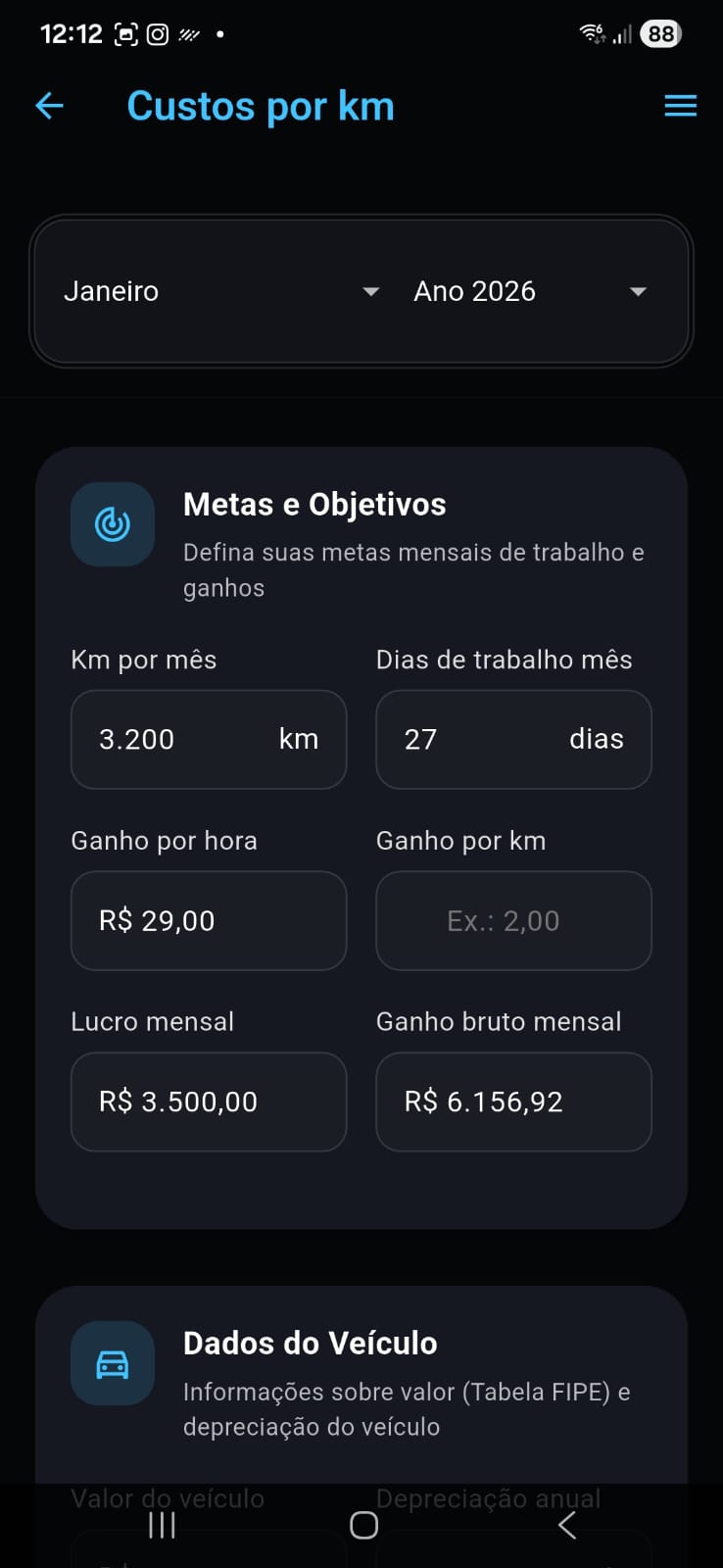Tap the battery indicator showing 88

coord(659,32)
